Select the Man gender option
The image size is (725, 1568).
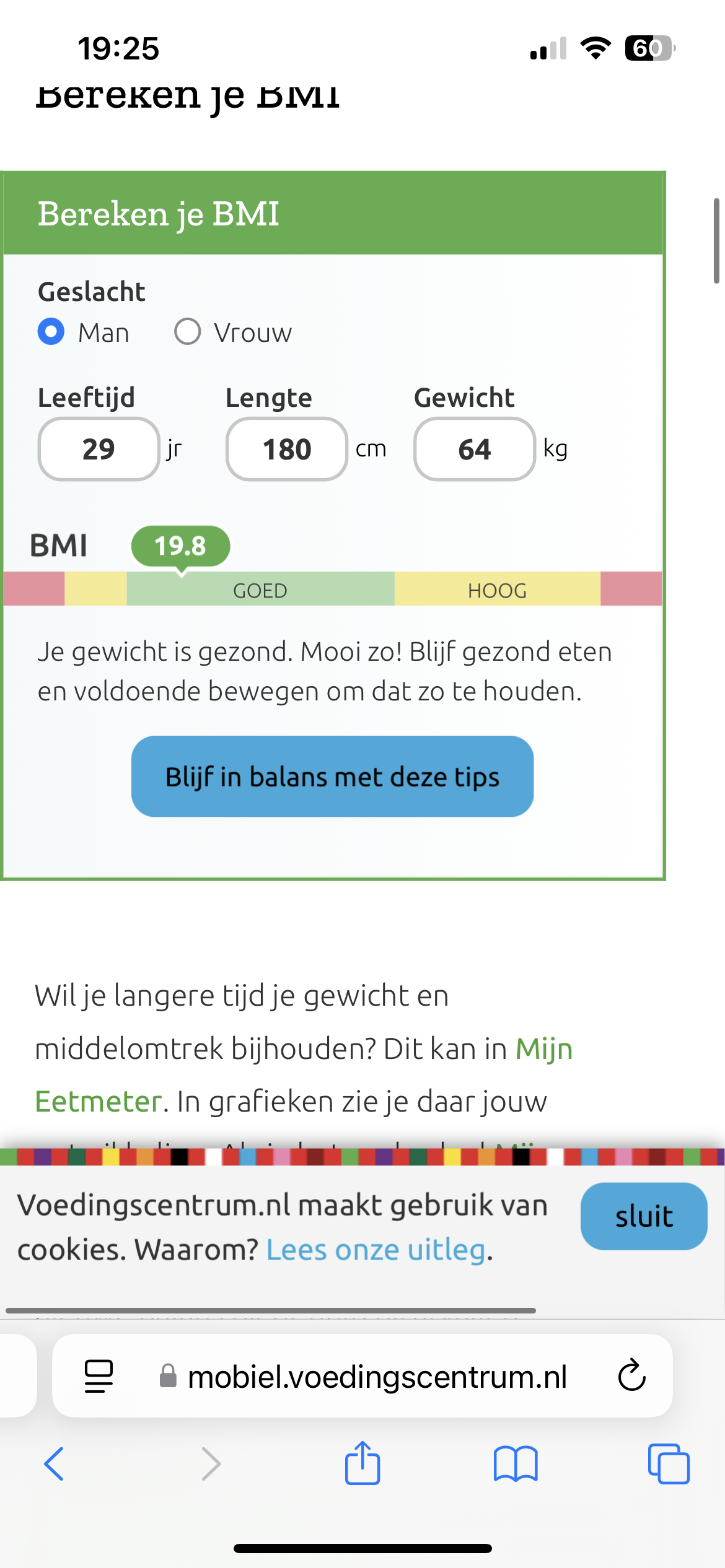tap(51, 332)
